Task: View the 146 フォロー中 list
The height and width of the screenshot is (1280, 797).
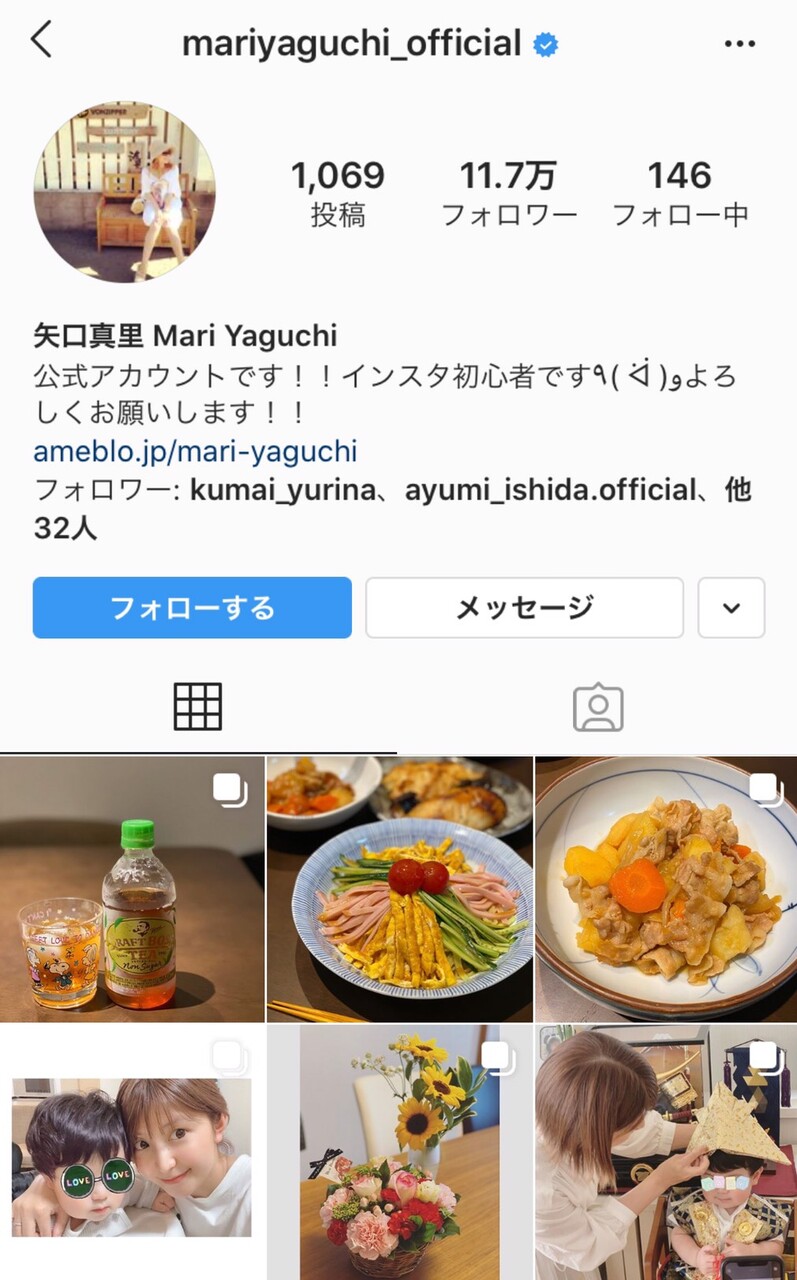Action: click(x=680, y=192)
